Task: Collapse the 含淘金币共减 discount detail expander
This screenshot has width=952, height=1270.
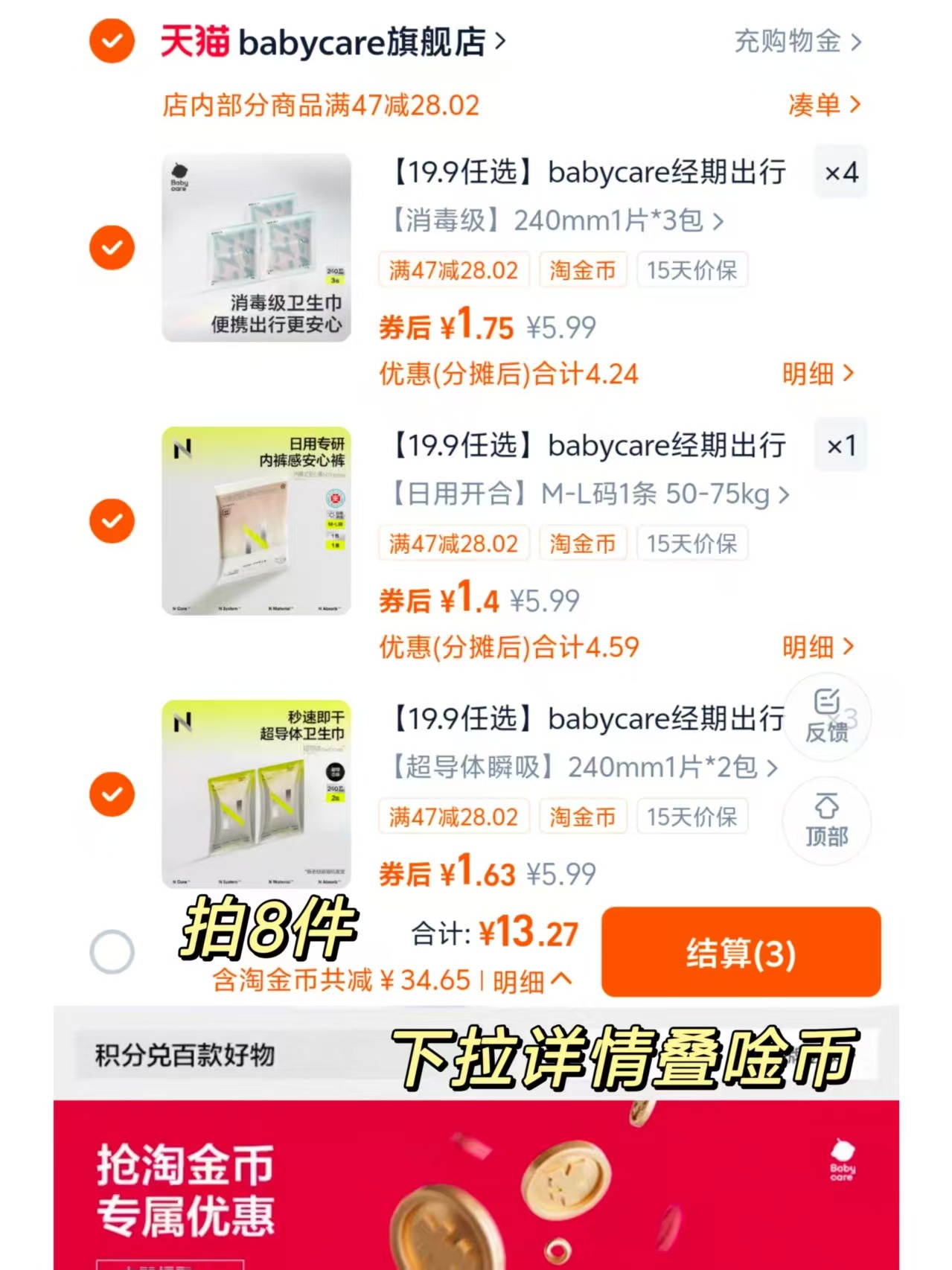Action: pos(528,981)
